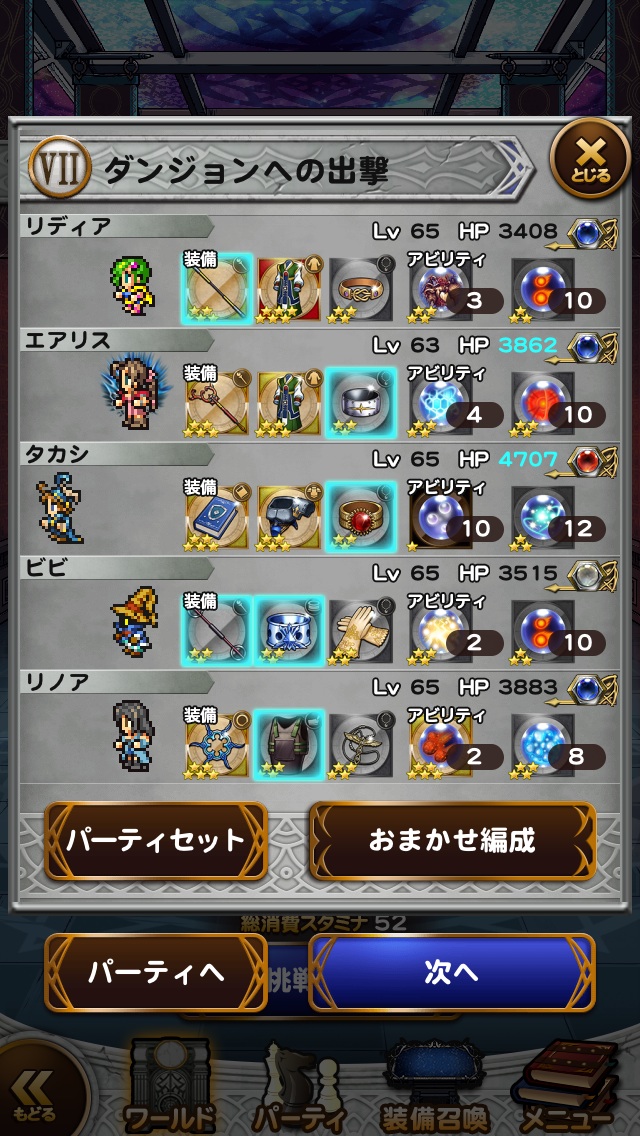Open the メニュー book tab
This screenshot has height=1136, width=640.
coord(568,1085)
